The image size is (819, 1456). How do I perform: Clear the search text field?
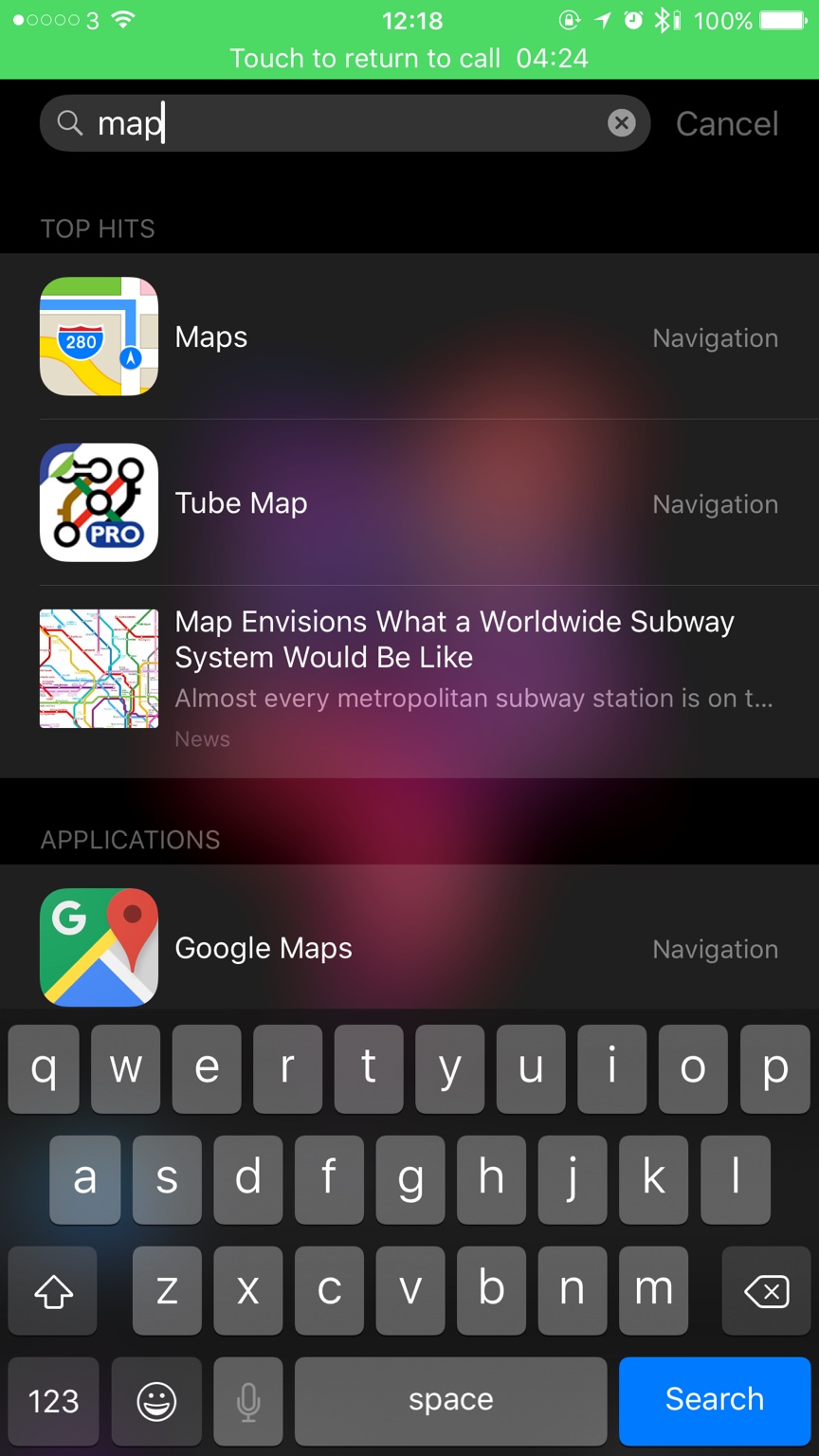[621, 122]
